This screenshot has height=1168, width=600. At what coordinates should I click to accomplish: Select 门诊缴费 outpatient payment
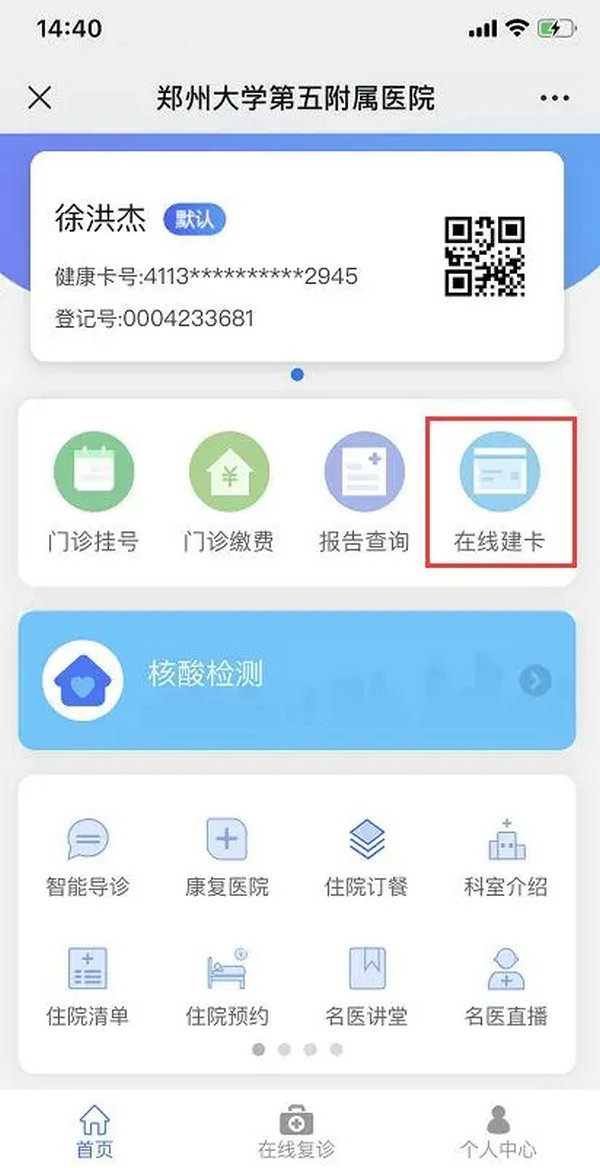tap(228, 497)
